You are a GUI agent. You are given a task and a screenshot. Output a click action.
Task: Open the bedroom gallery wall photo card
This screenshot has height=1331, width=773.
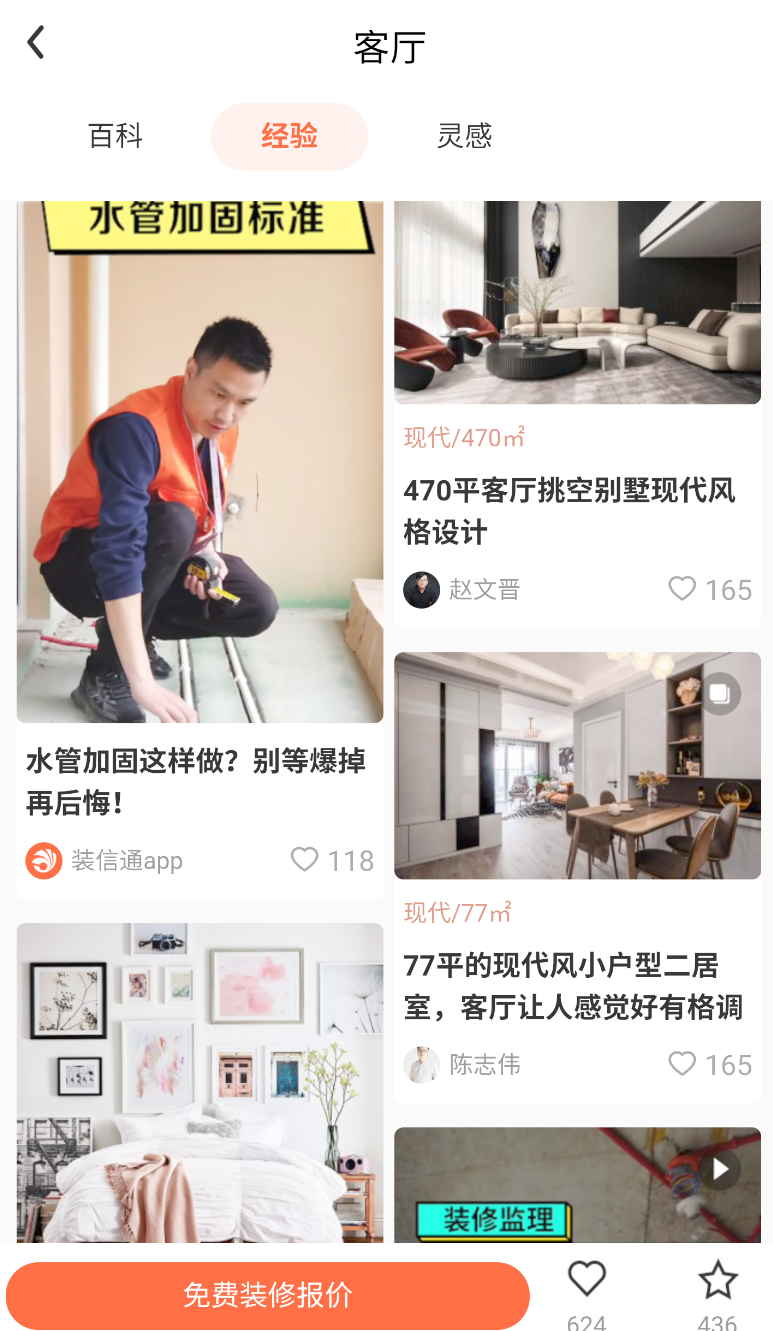200,1080
